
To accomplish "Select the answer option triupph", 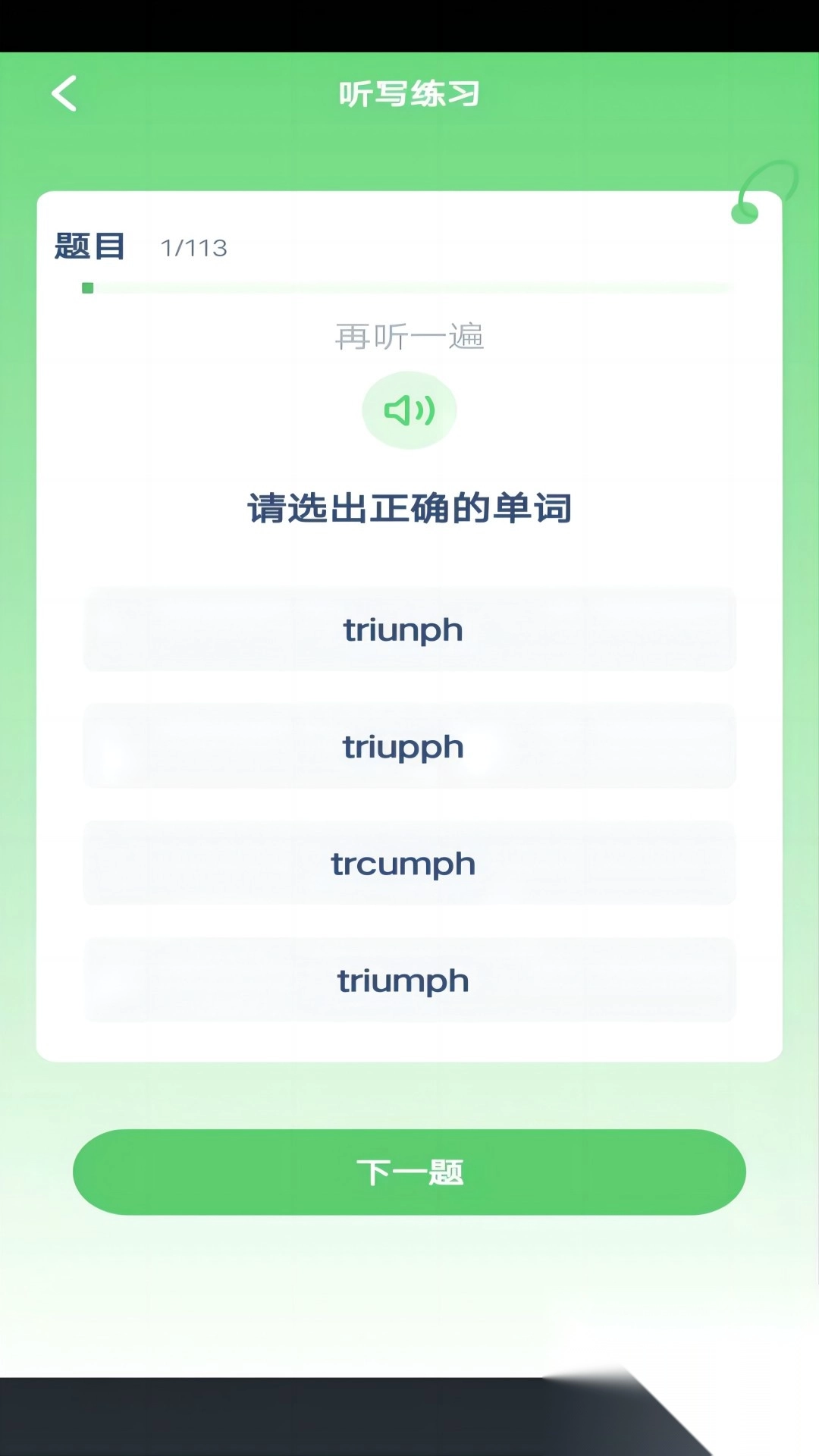I will point(409,748).
